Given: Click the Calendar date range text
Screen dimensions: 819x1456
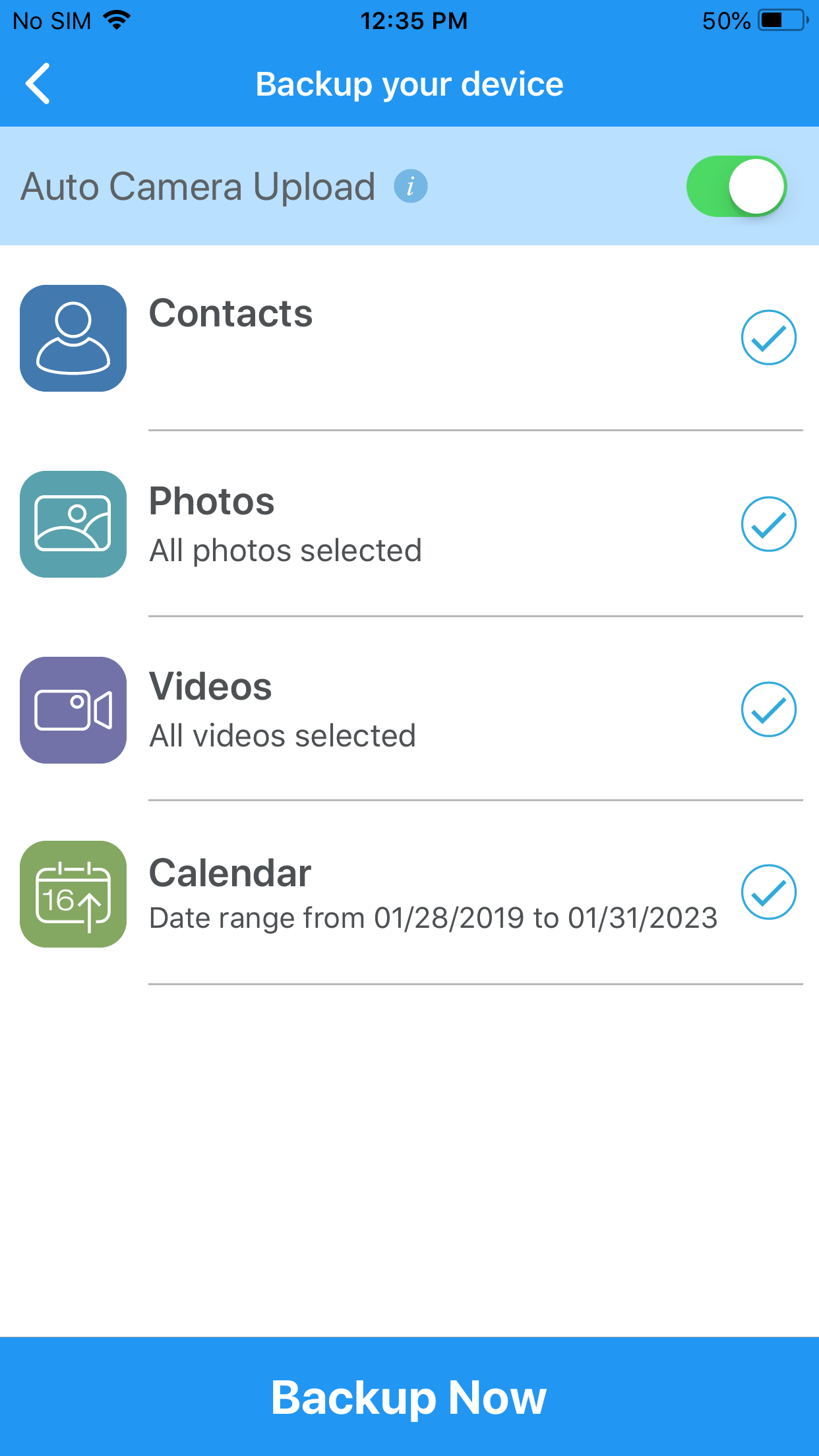Looking at the screenshot, I should pos(433,917).
